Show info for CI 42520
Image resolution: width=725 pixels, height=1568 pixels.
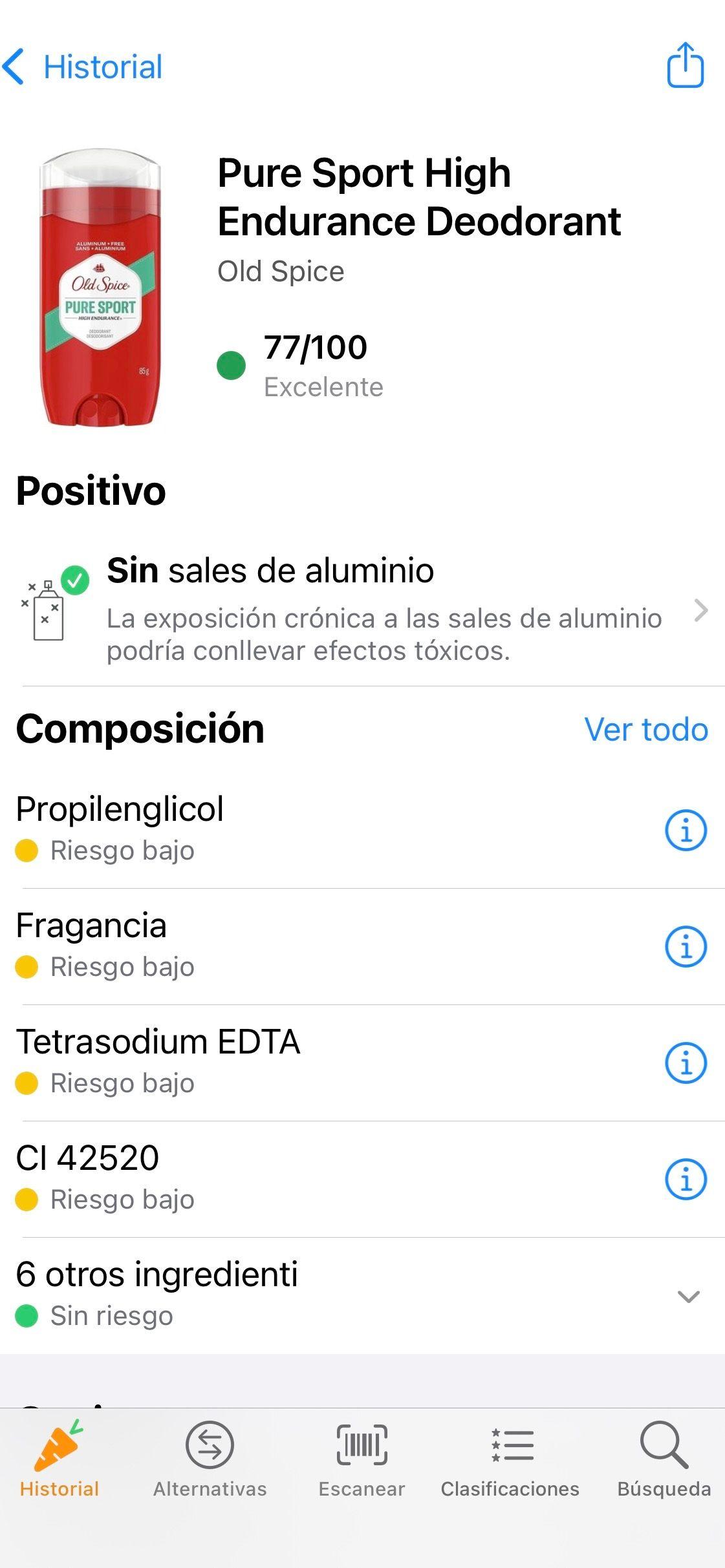point(685,1179)
